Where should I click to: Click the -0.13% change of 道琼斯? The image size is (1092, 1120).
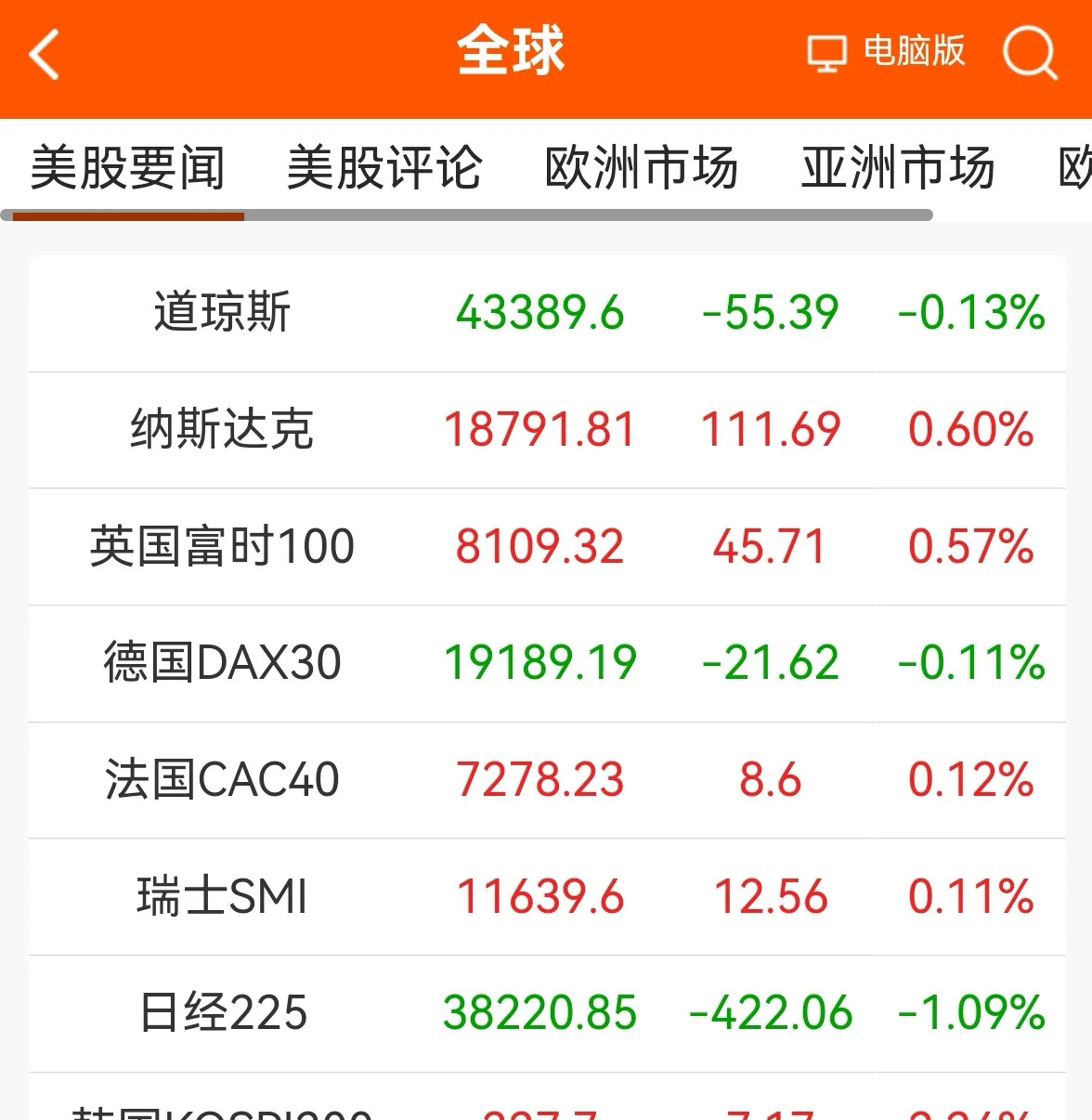point(968,313)
